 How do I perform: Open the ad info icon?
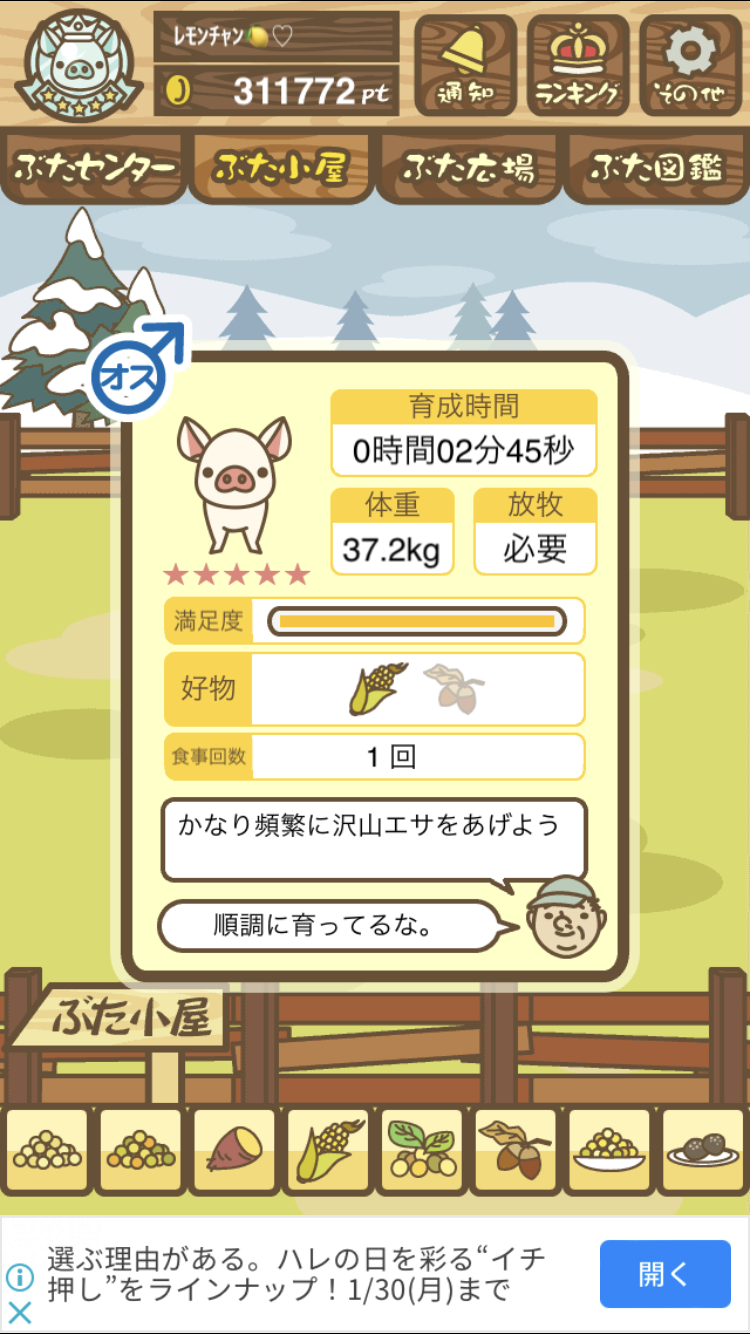(19, 1277)
